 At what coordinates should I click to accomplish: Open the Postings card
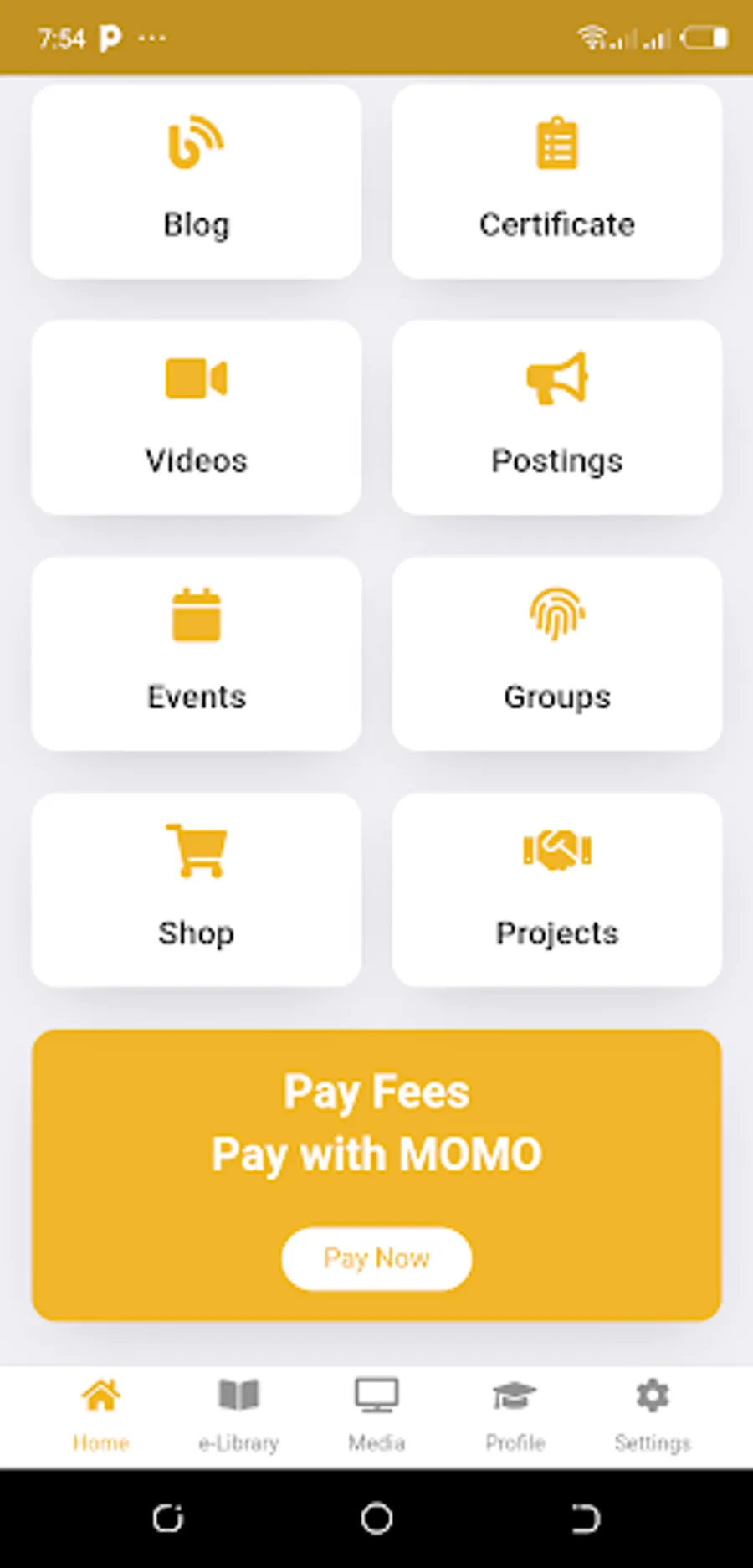[556, 418]
